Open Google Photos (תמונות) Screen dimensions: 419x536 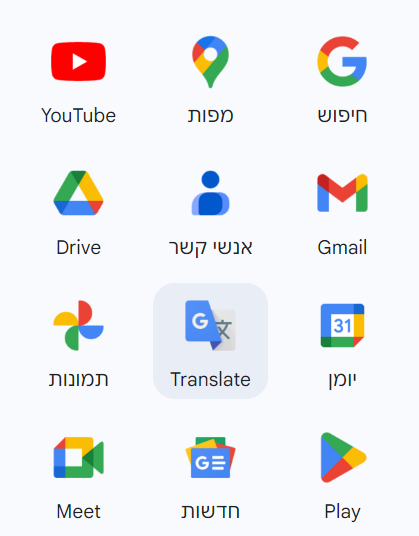[79, 341]
